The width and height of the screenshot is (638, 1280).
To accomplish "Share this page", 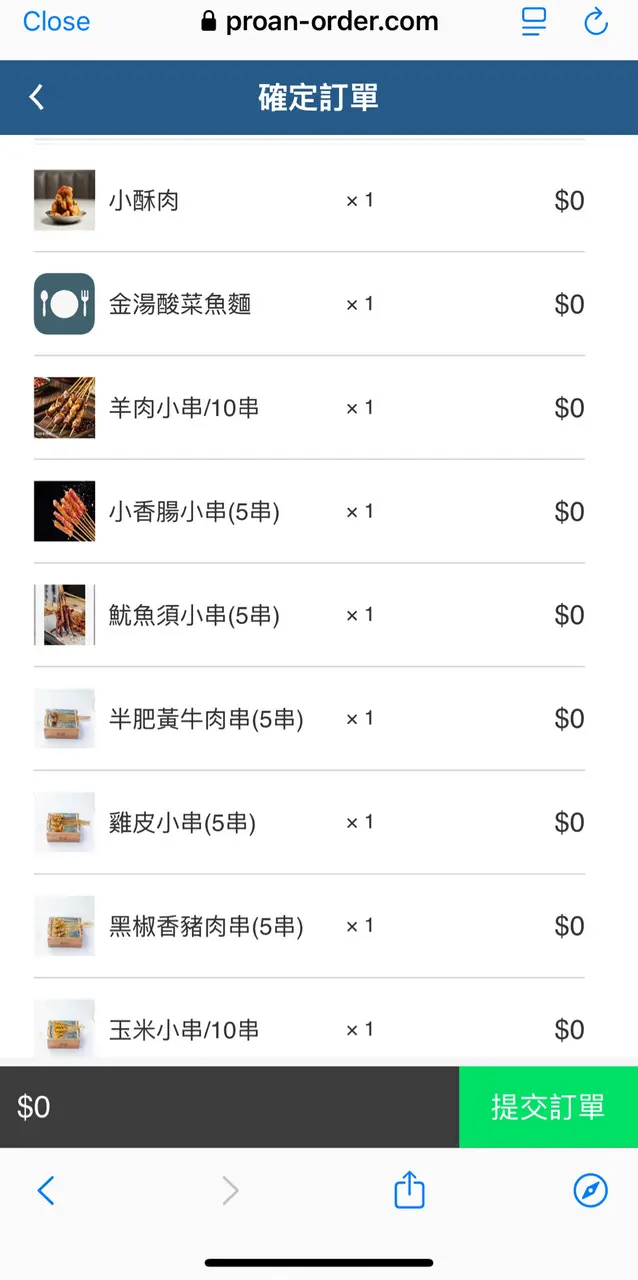I will [x=409, y=1190].
